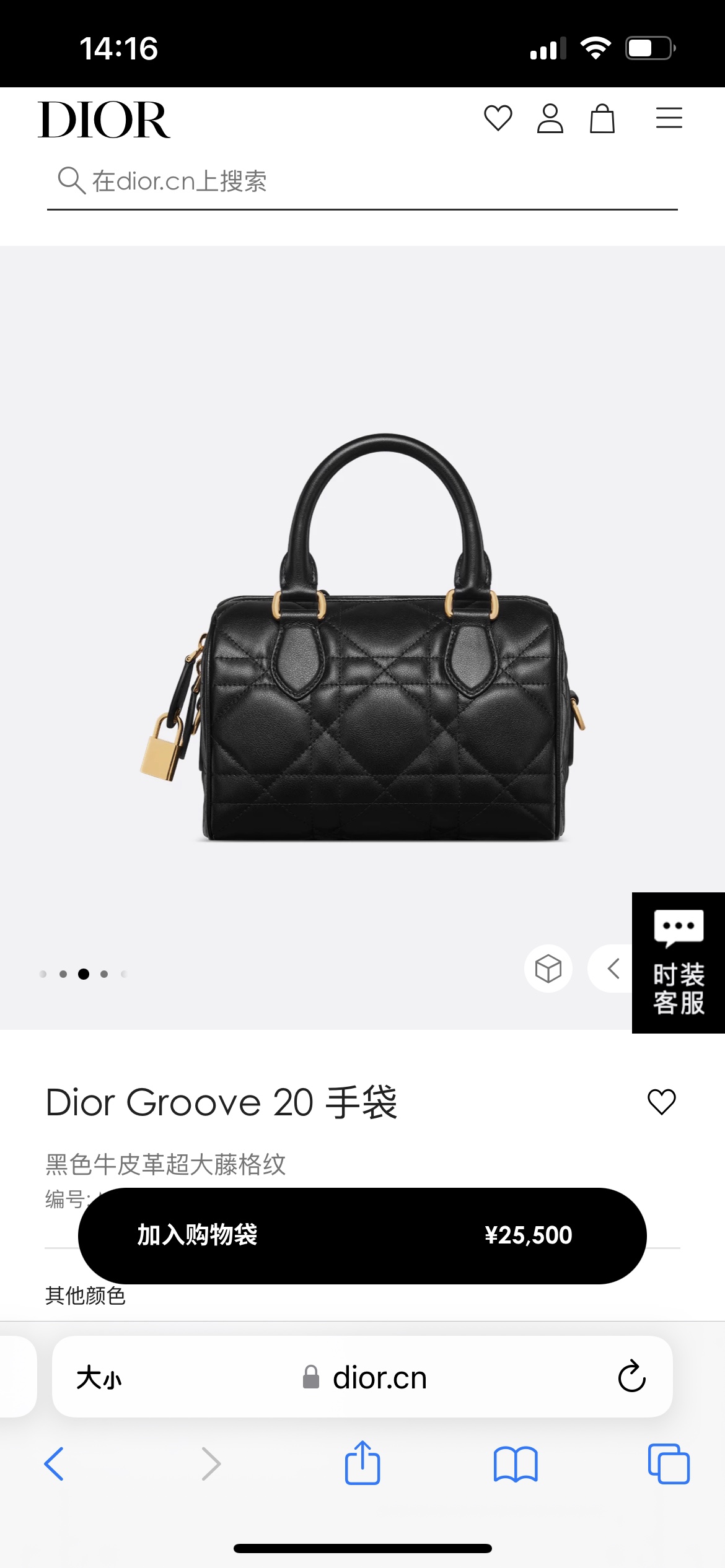Add the bag with 加入购物袋
The image size is (725, 1568).
tap(362, 1235)
